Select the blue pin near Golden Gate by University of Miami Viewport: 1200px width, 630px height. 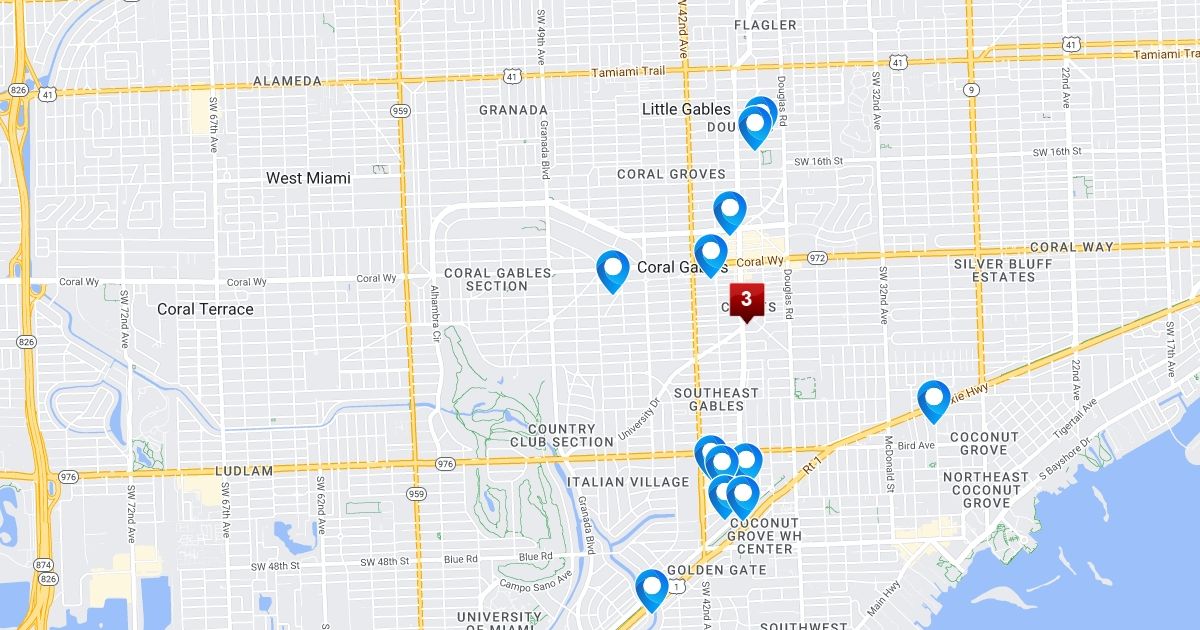click(x=652, y=587)
